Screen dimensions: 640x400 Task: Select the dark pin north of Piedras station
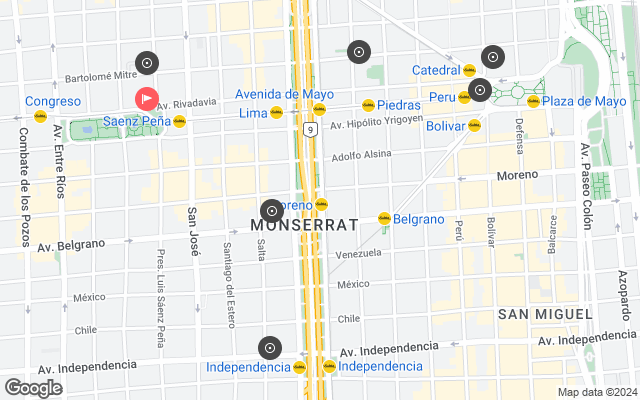coord(359,52)
